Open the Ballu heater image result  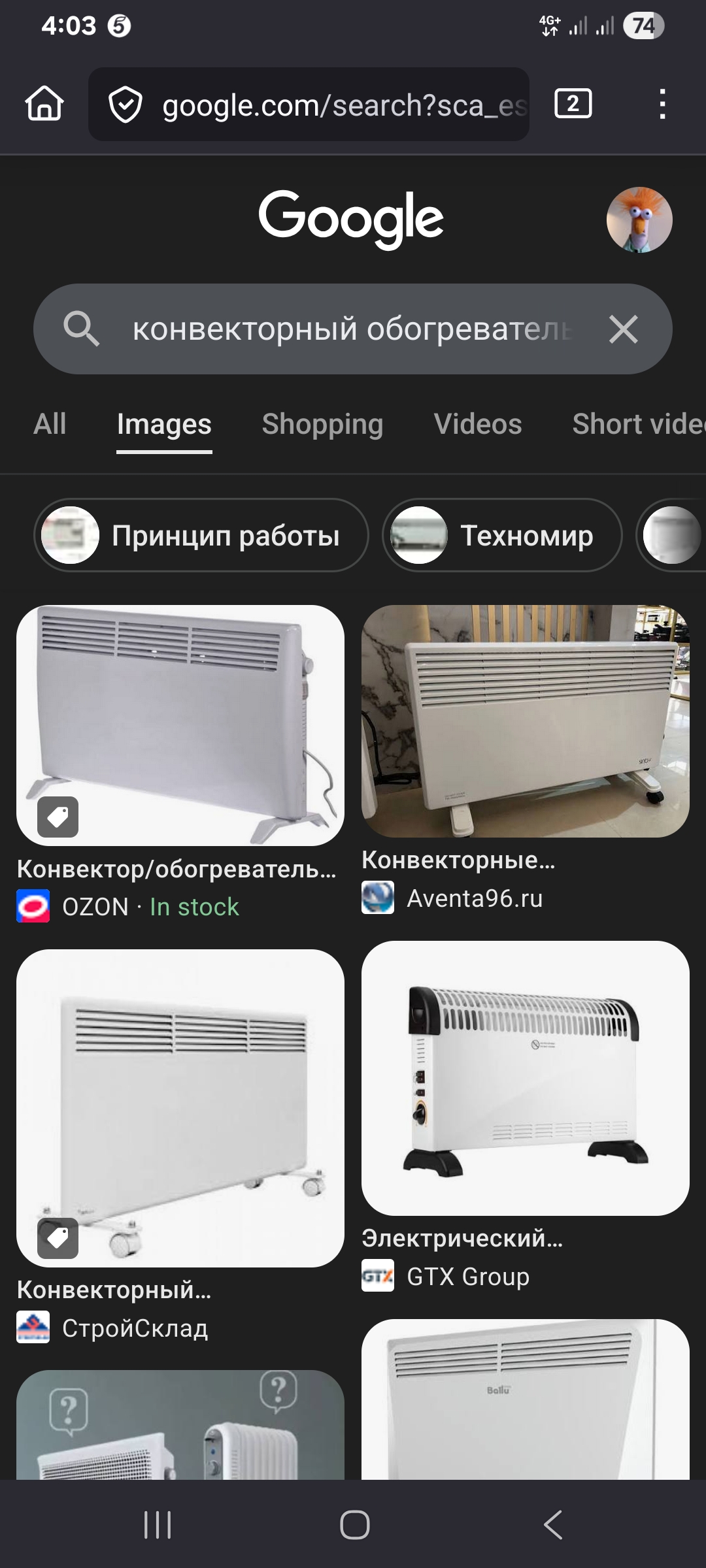click(x=525, y=1398)
